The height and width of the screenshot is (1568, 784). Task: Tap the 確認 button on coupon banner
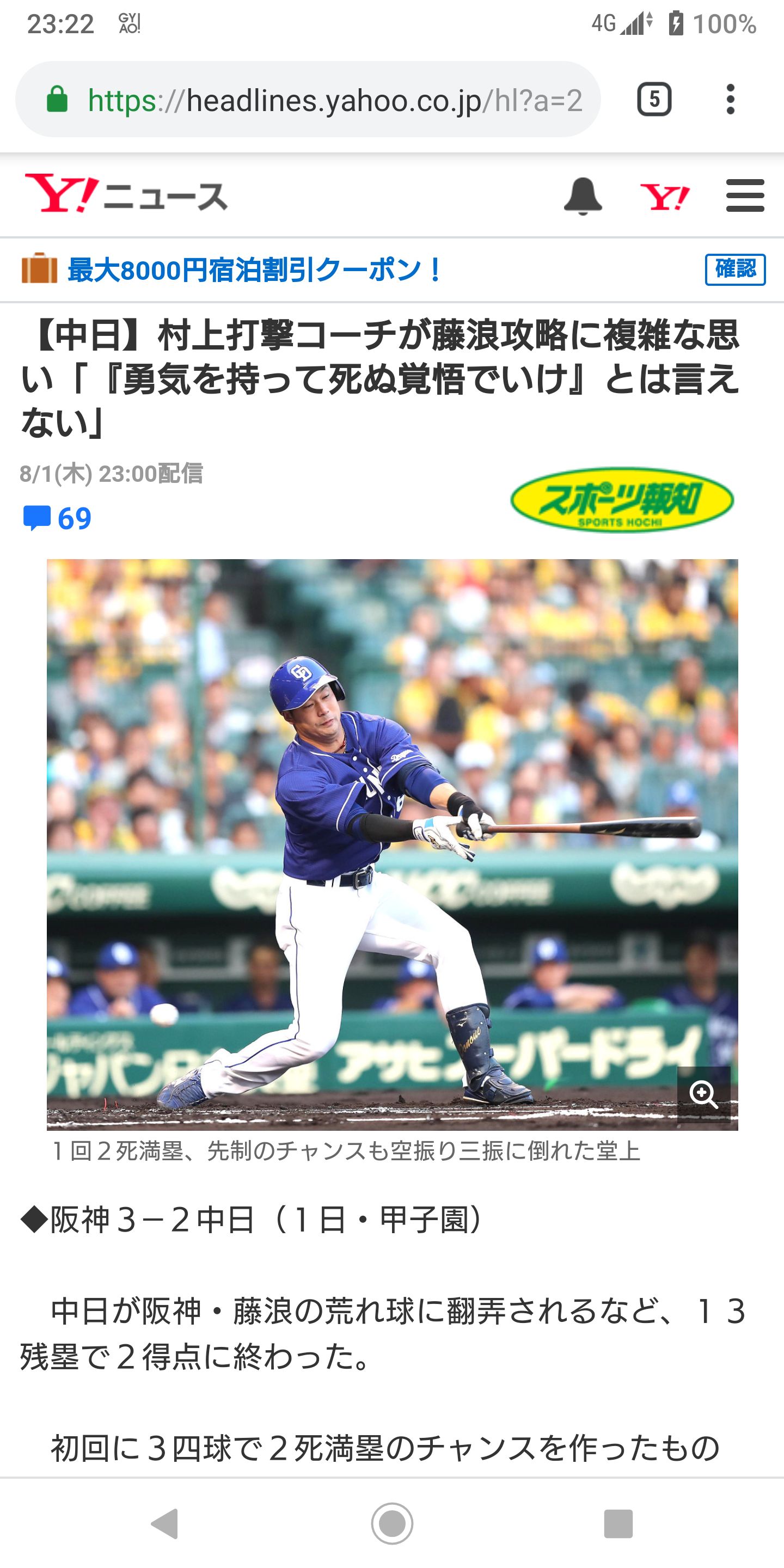(734, 269)
